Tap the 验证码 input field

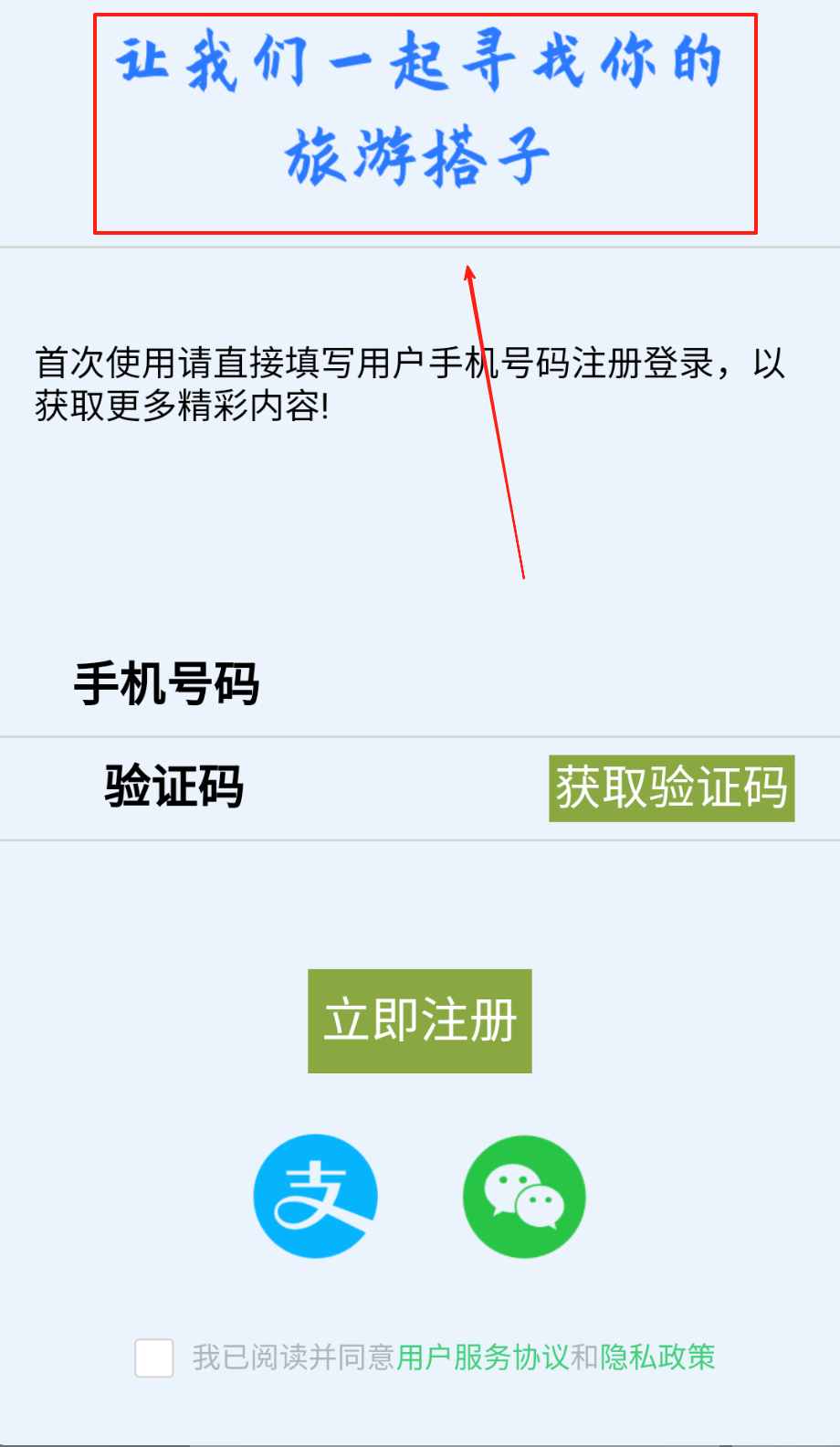(x=393, y=787)
